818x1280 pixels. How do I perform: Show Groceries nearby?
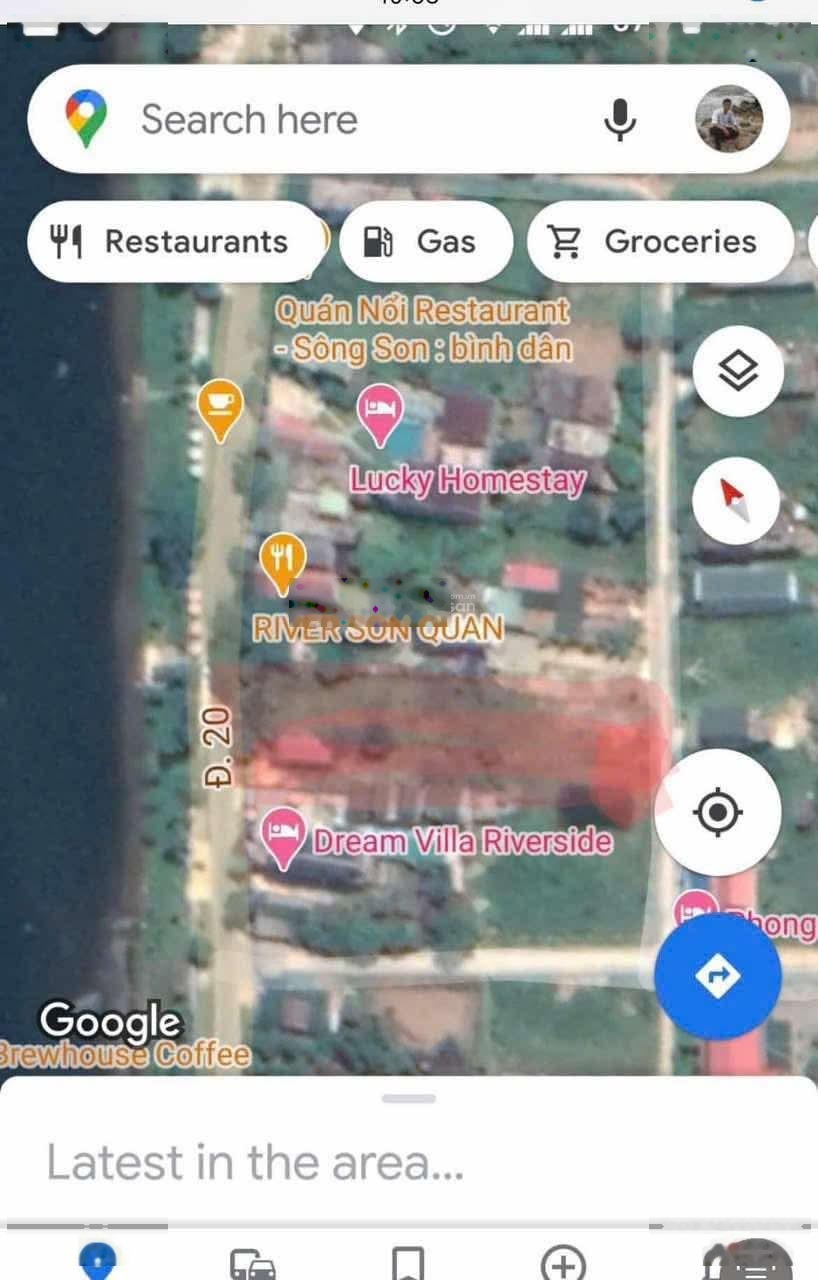(660, 242)
